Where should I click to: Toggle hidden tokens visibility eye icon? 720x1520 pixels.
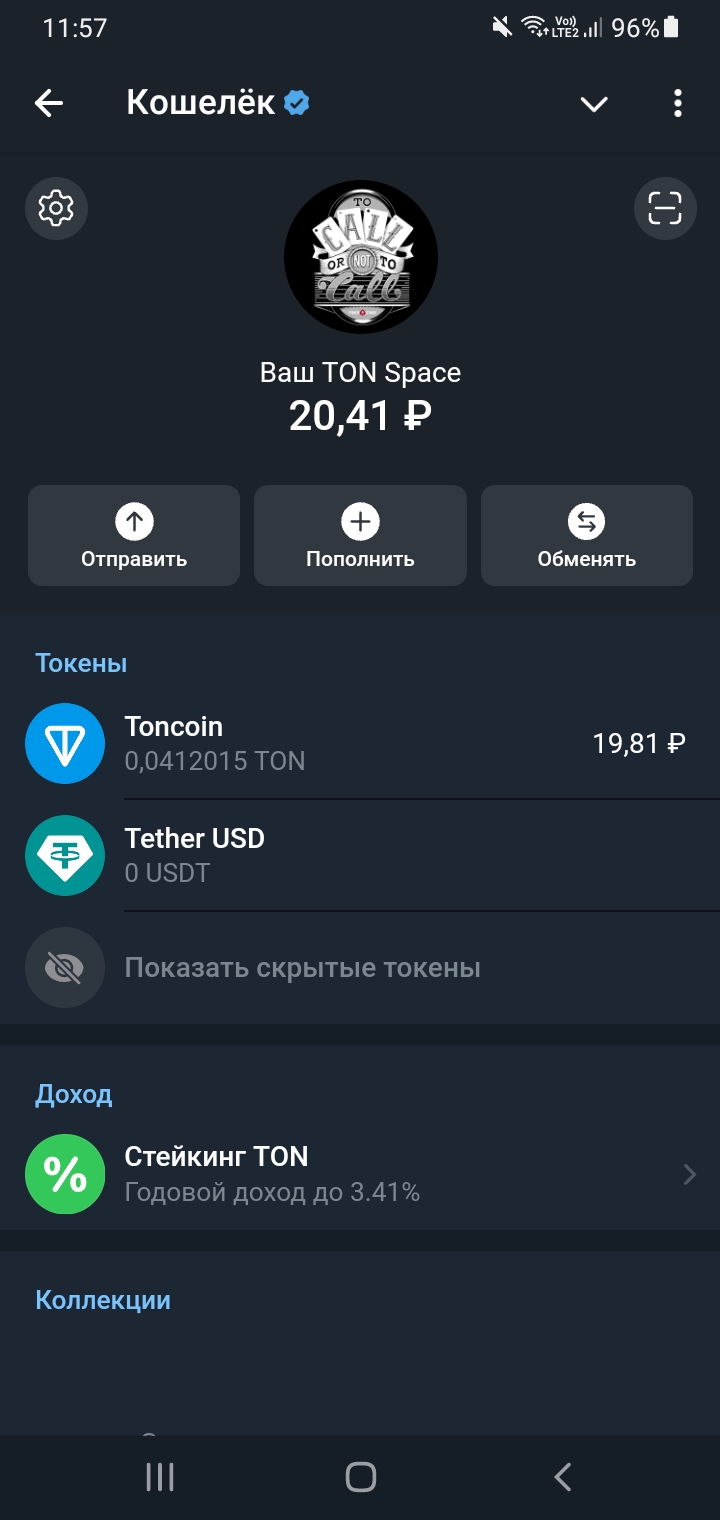tap(64, 967)
